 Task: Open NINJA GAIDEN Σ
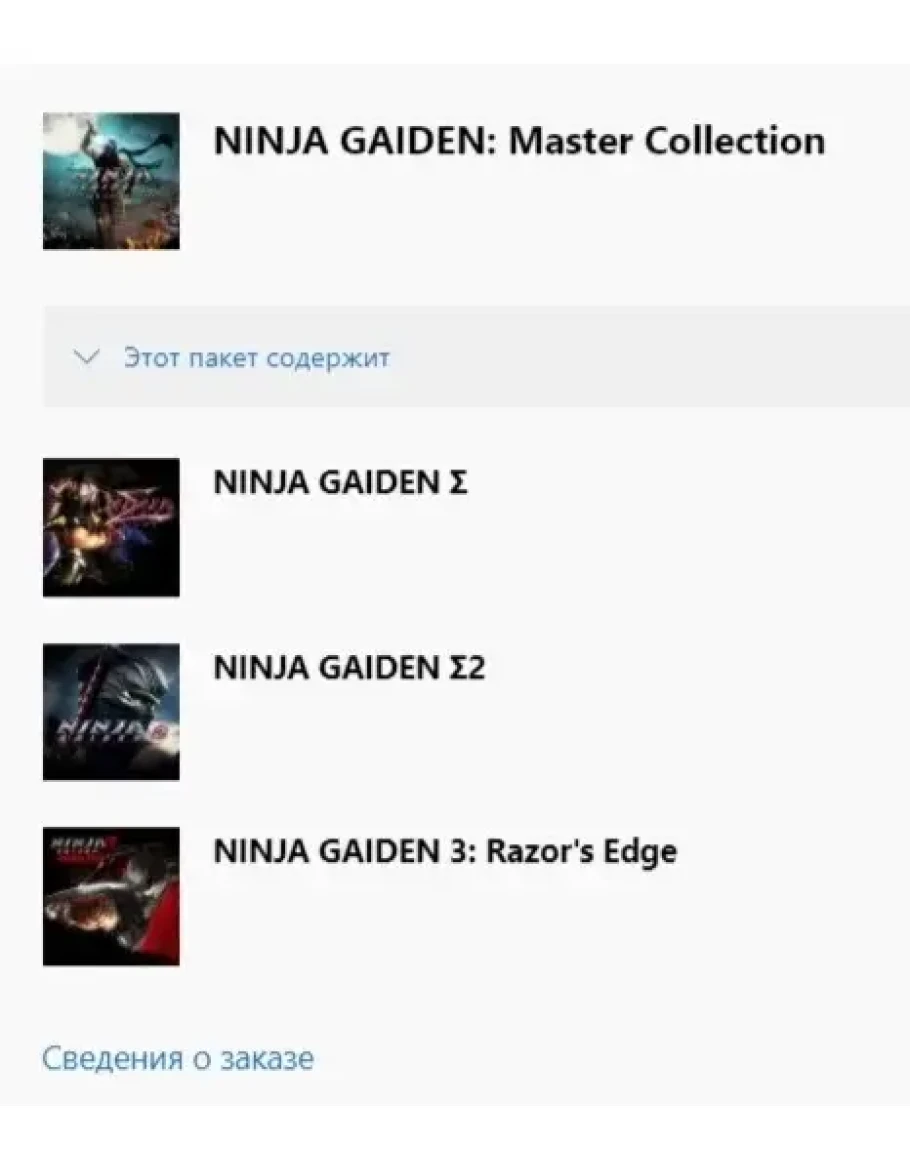pyautogui.click(x=341, y=484)
